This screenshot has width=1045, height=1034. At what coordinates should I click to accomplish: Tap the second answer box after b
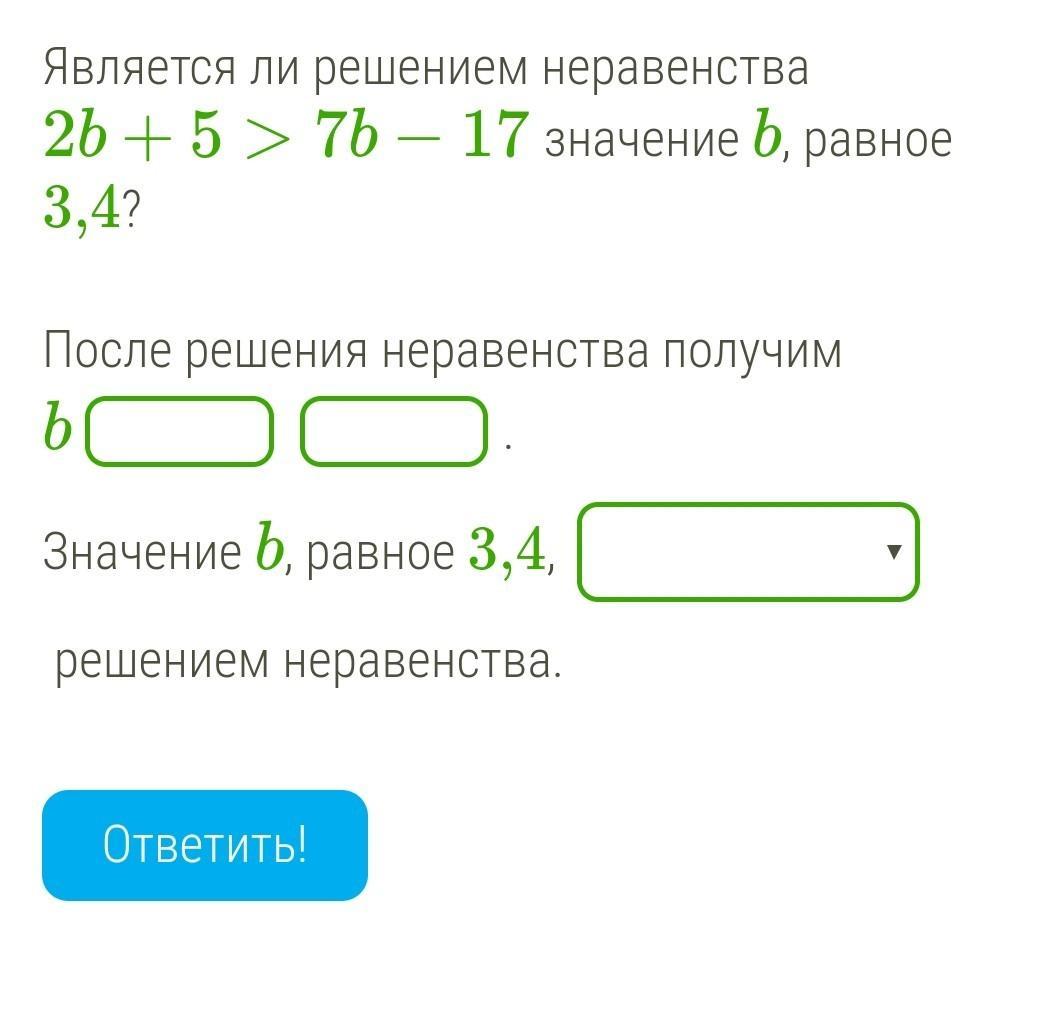(394, 431)
